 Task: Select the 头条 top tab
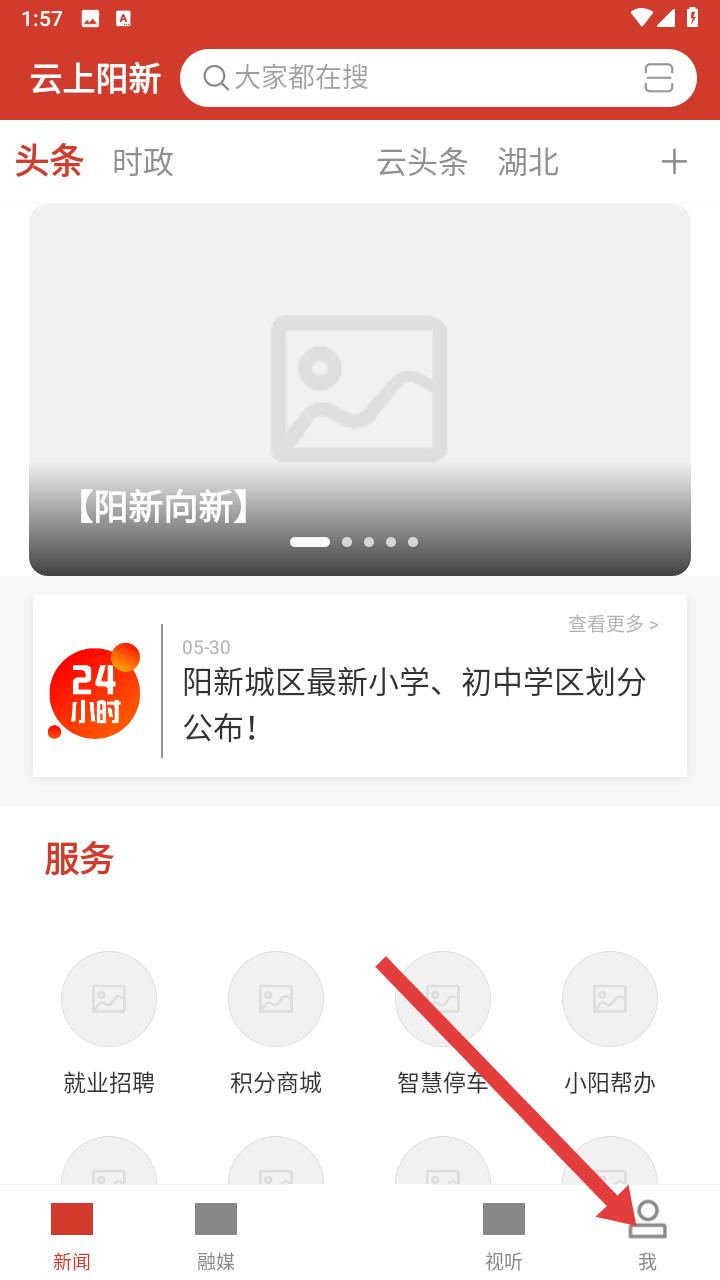[49, 162]
